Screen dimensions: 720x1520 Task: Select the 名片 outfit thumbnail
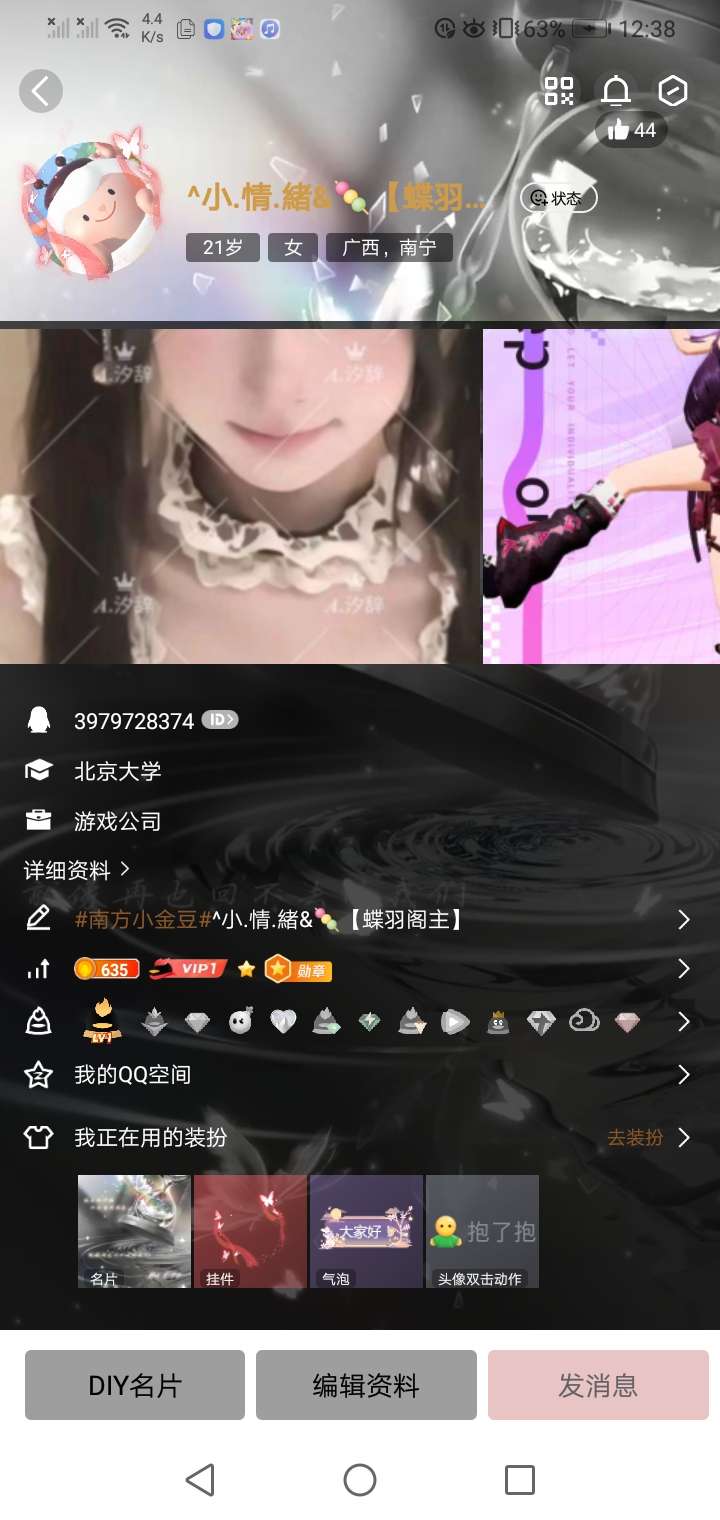coord(134,1231)
